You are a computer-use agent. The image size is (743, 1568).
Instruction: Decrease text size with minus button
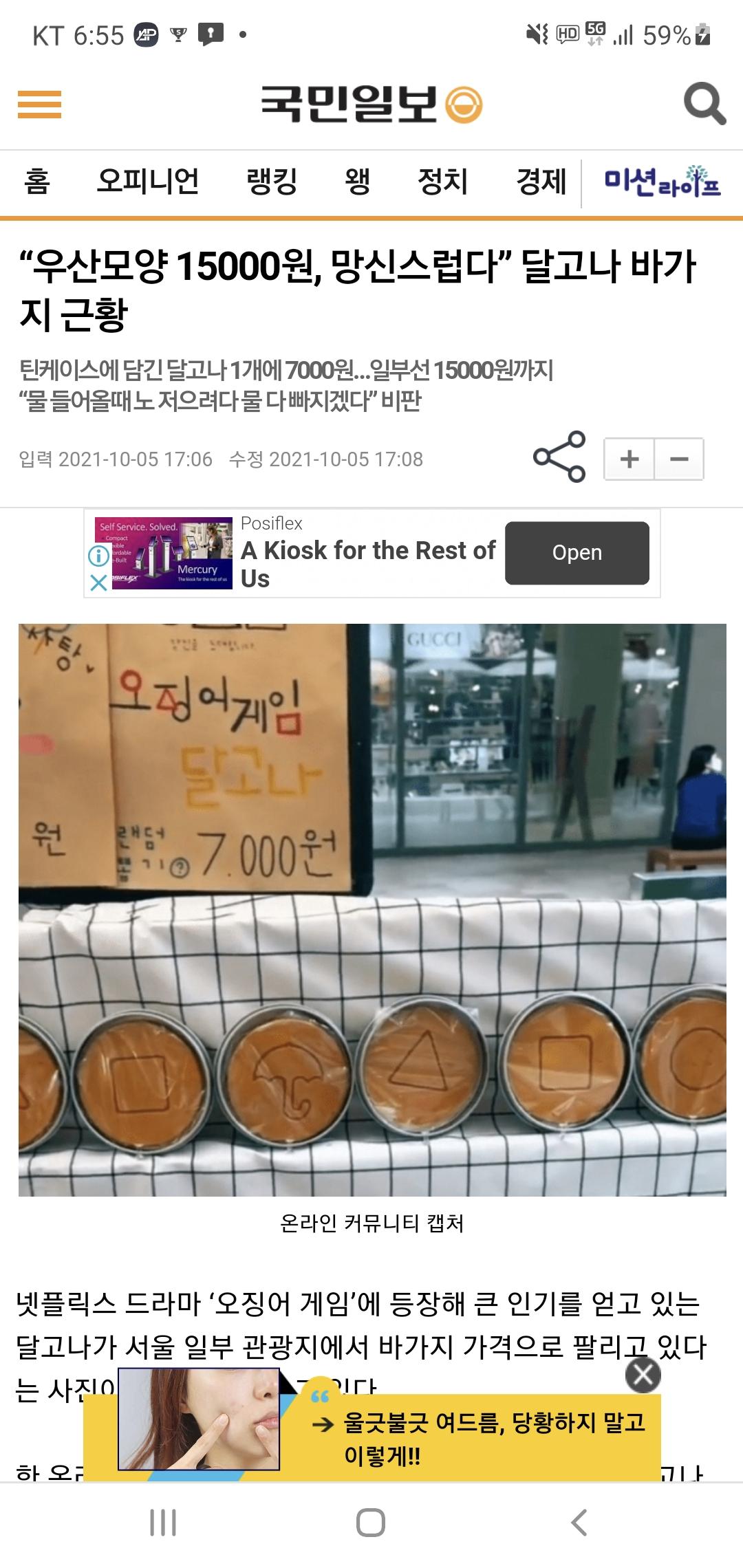[679, 459]
